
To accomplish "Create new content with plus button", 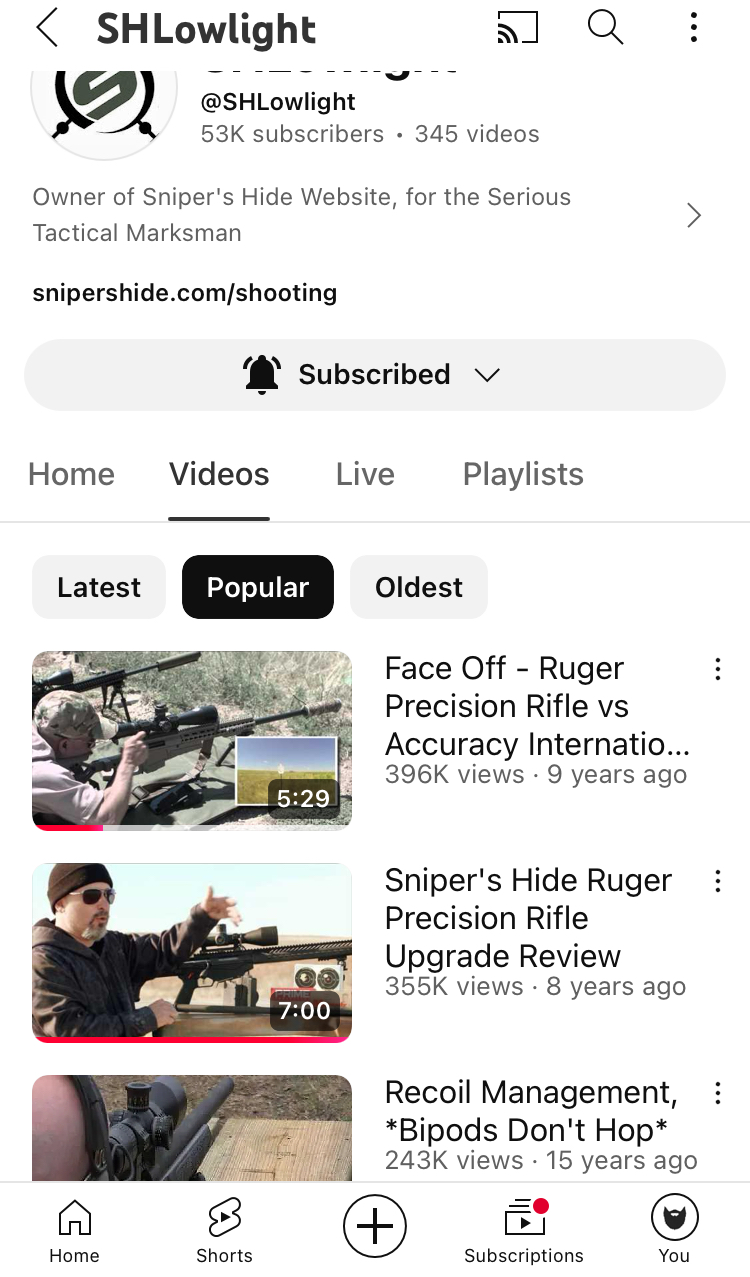I will coord(374,1226).
